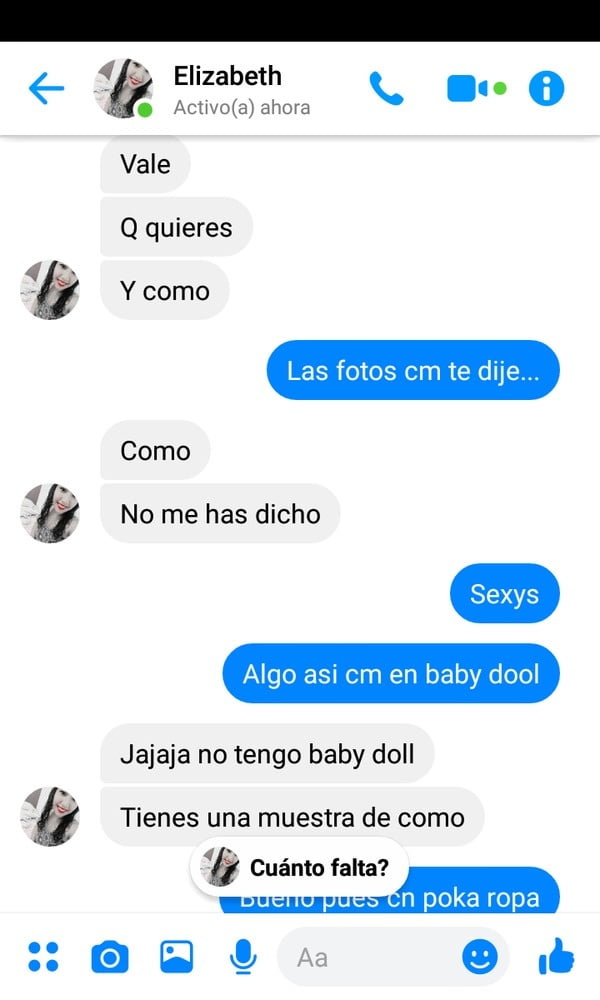Start a voice call with Elizabeth
The height and width of the screenshot is (1000, 600).
tap(386, 88)
